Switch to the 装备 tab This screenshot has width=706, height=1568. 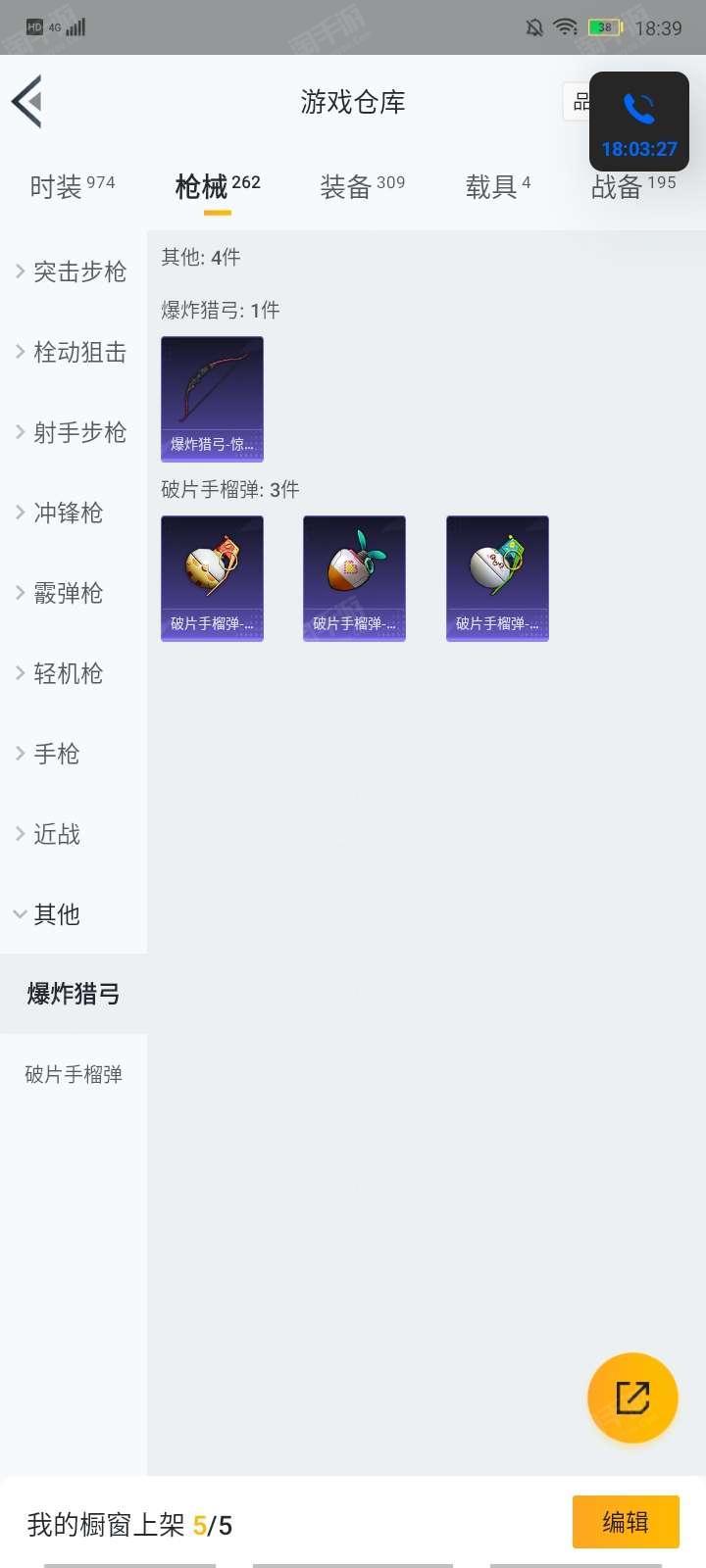[x=362, y=186]
